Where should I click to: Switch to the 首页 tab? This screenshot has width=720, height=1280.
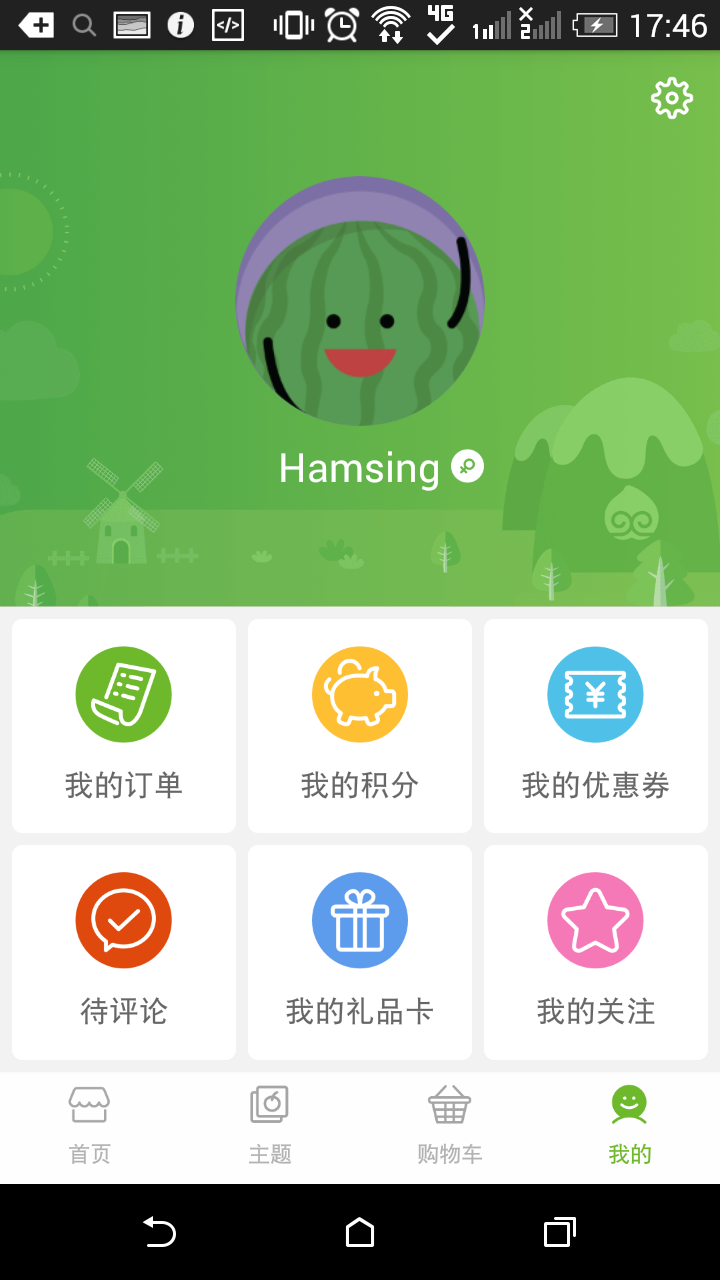pyautogui.click(x=89, y=1126)
